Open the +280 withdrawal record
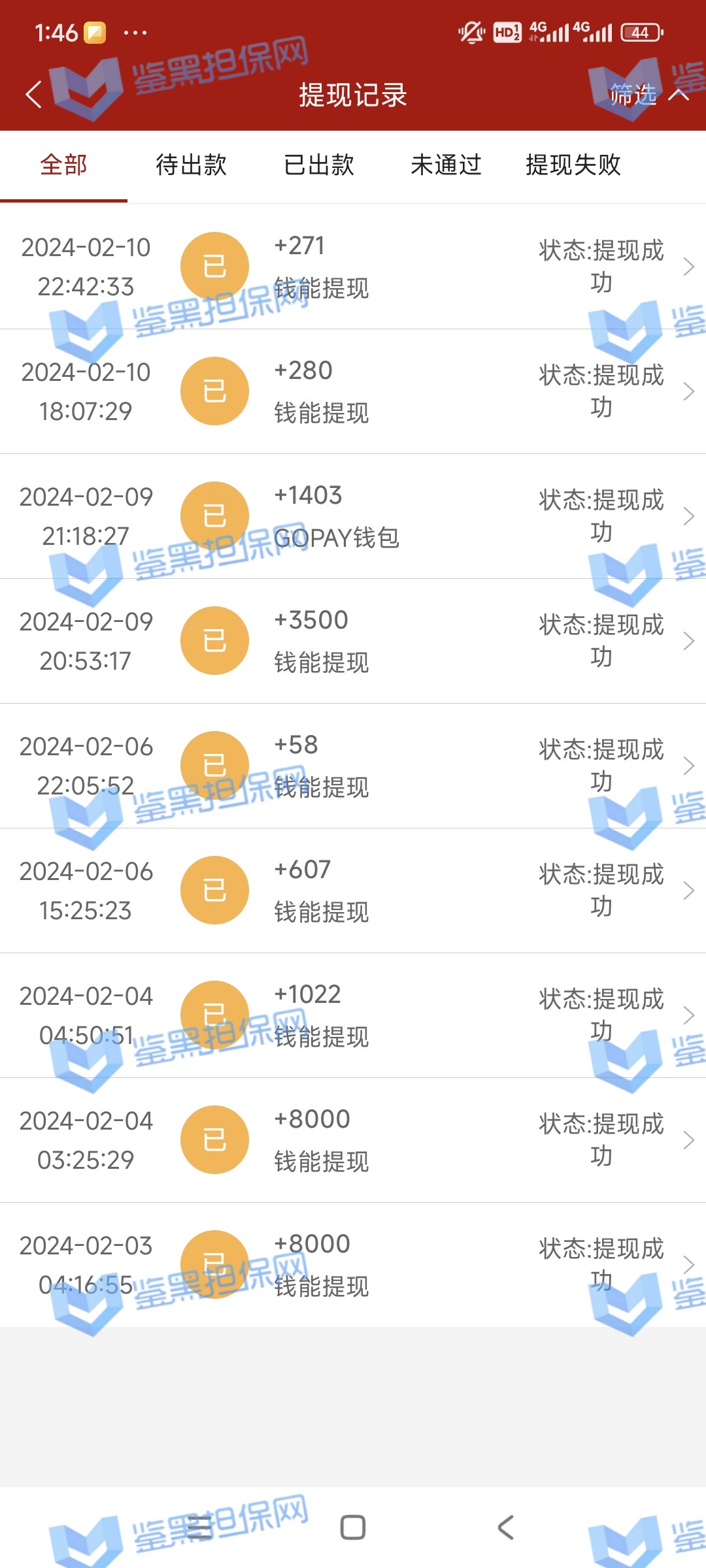Viewport: 706px width, 1568px height. (353, 391)
